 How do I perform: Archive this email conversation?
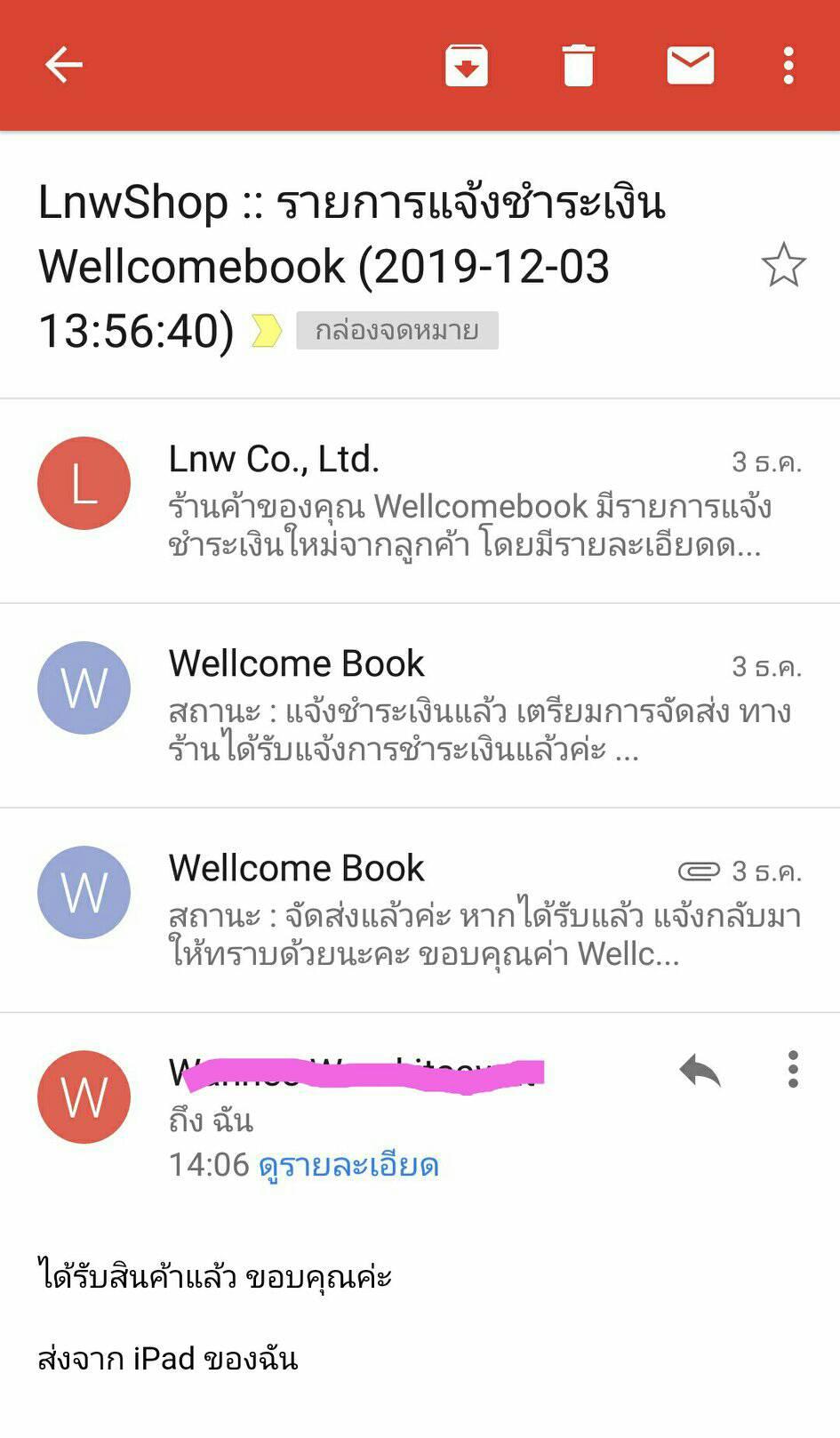(466, 66)
